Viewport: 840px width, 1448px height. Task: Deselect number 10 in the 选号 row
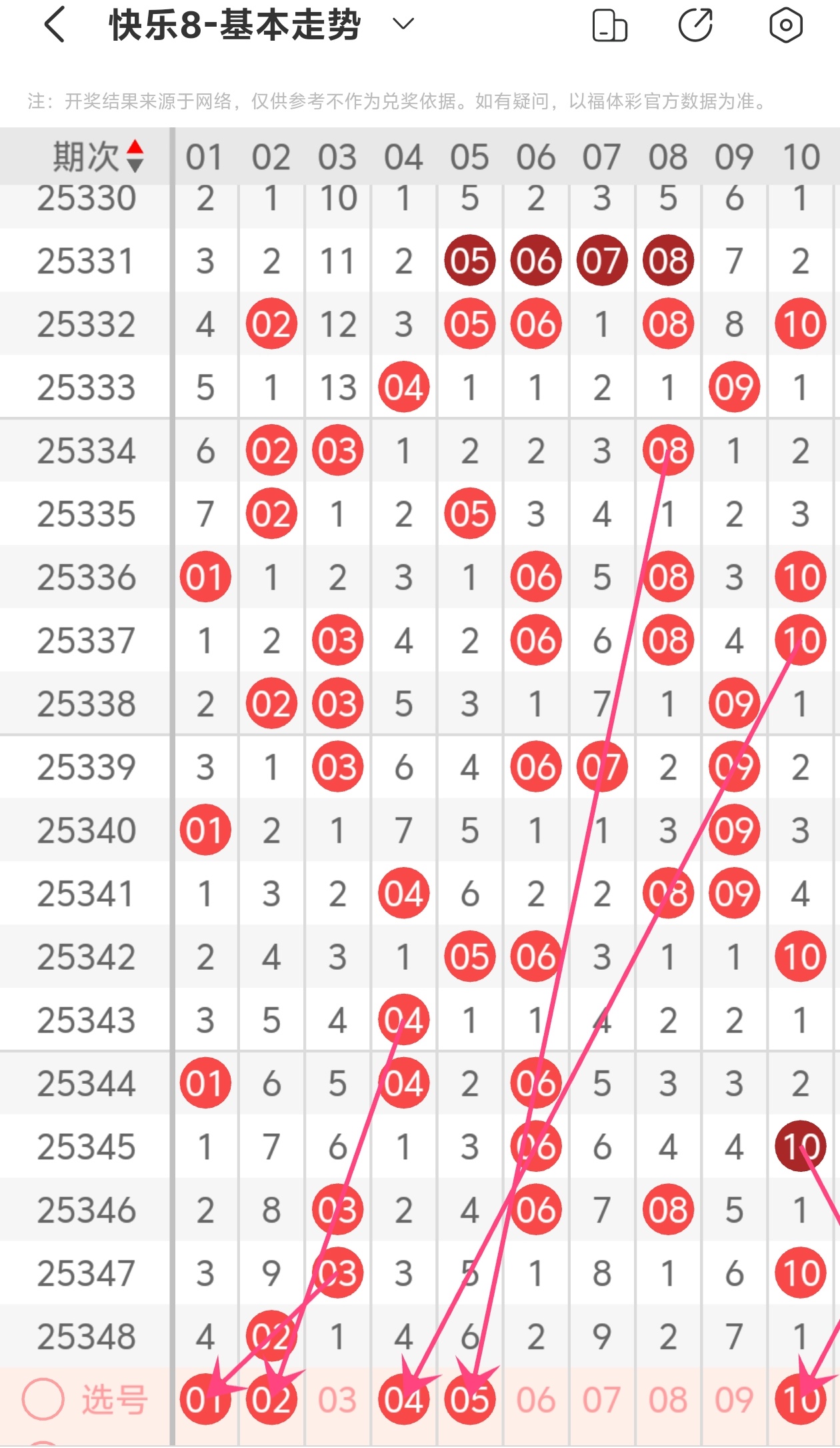coord(801,1399)
